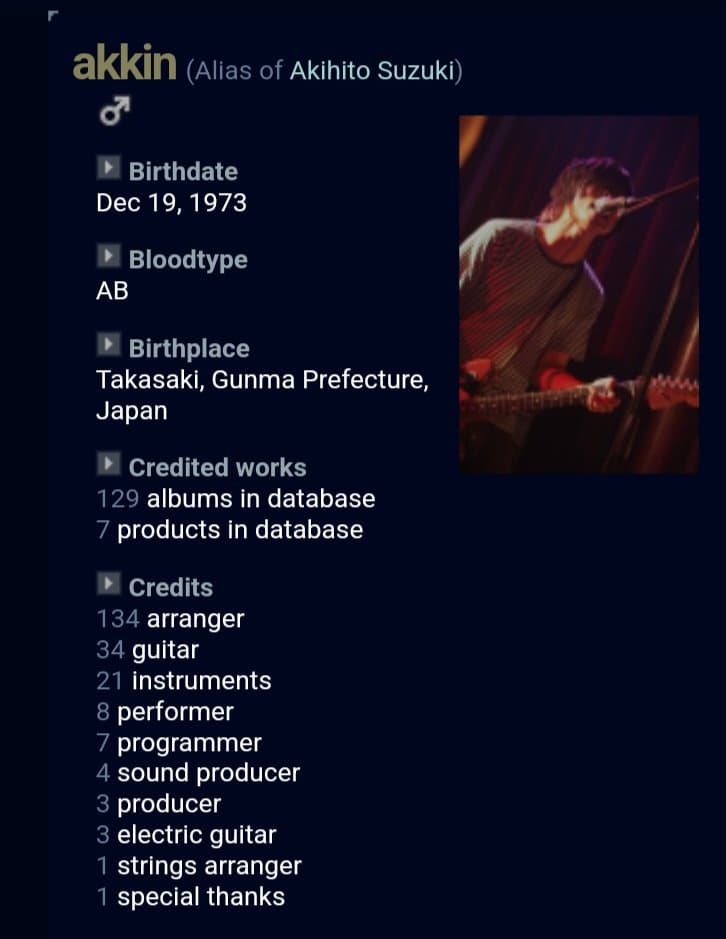View the 21 instruments credits
The height and width of the screenshot is (939, 726).
(x=183, y=681)
